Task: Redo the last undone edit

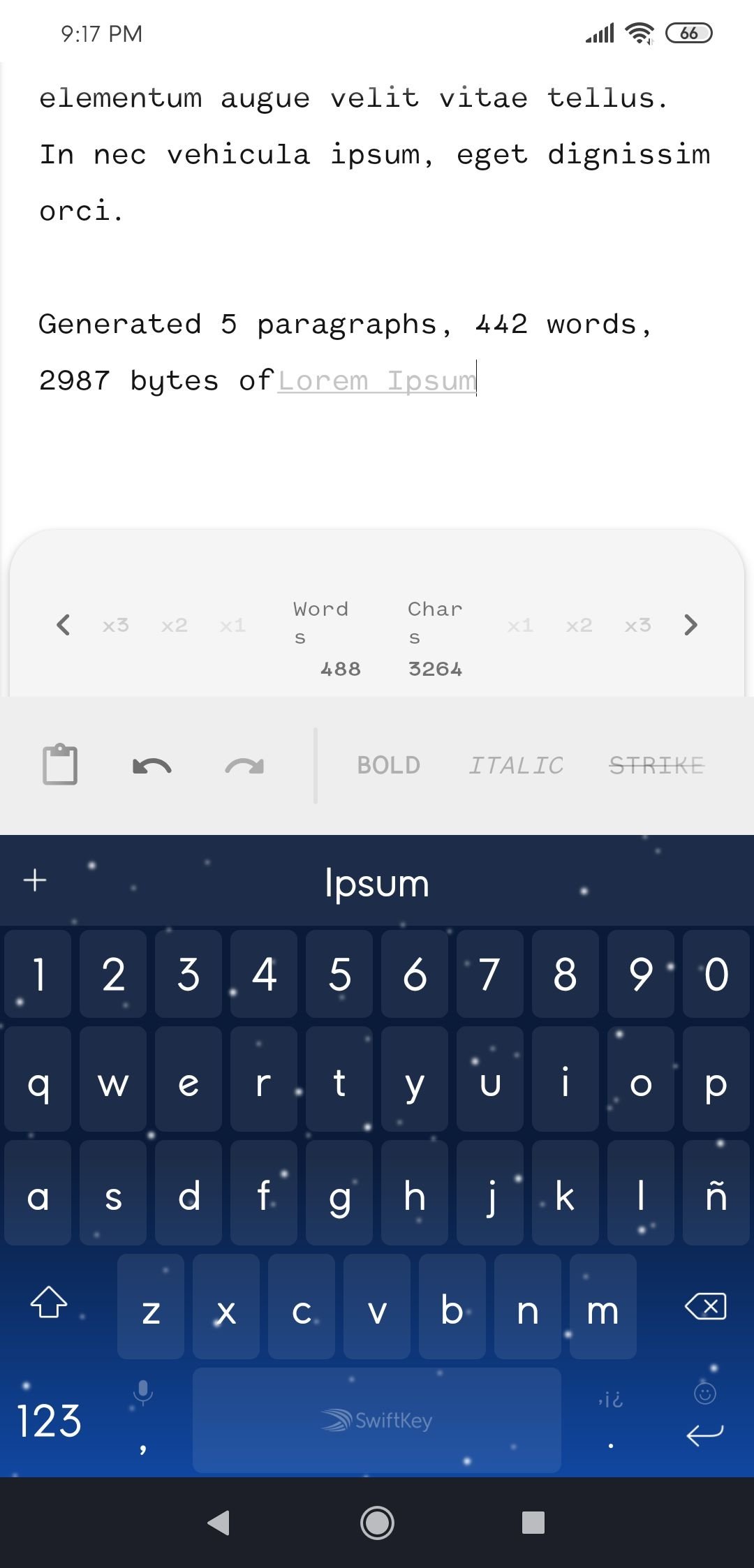Action: 244,766
